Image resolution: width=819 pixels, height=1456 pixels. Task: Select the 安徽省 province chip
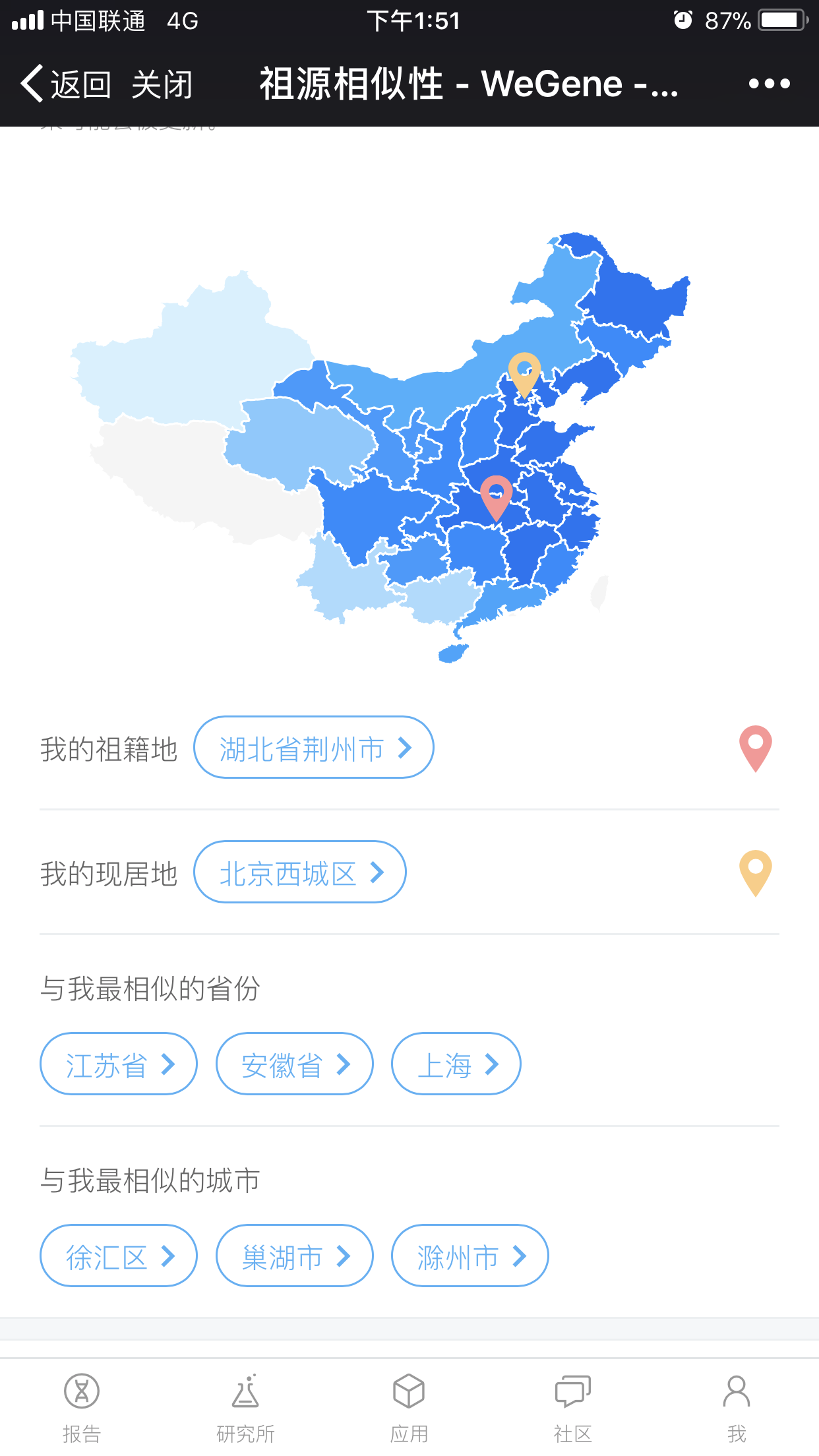[295, 1064]
